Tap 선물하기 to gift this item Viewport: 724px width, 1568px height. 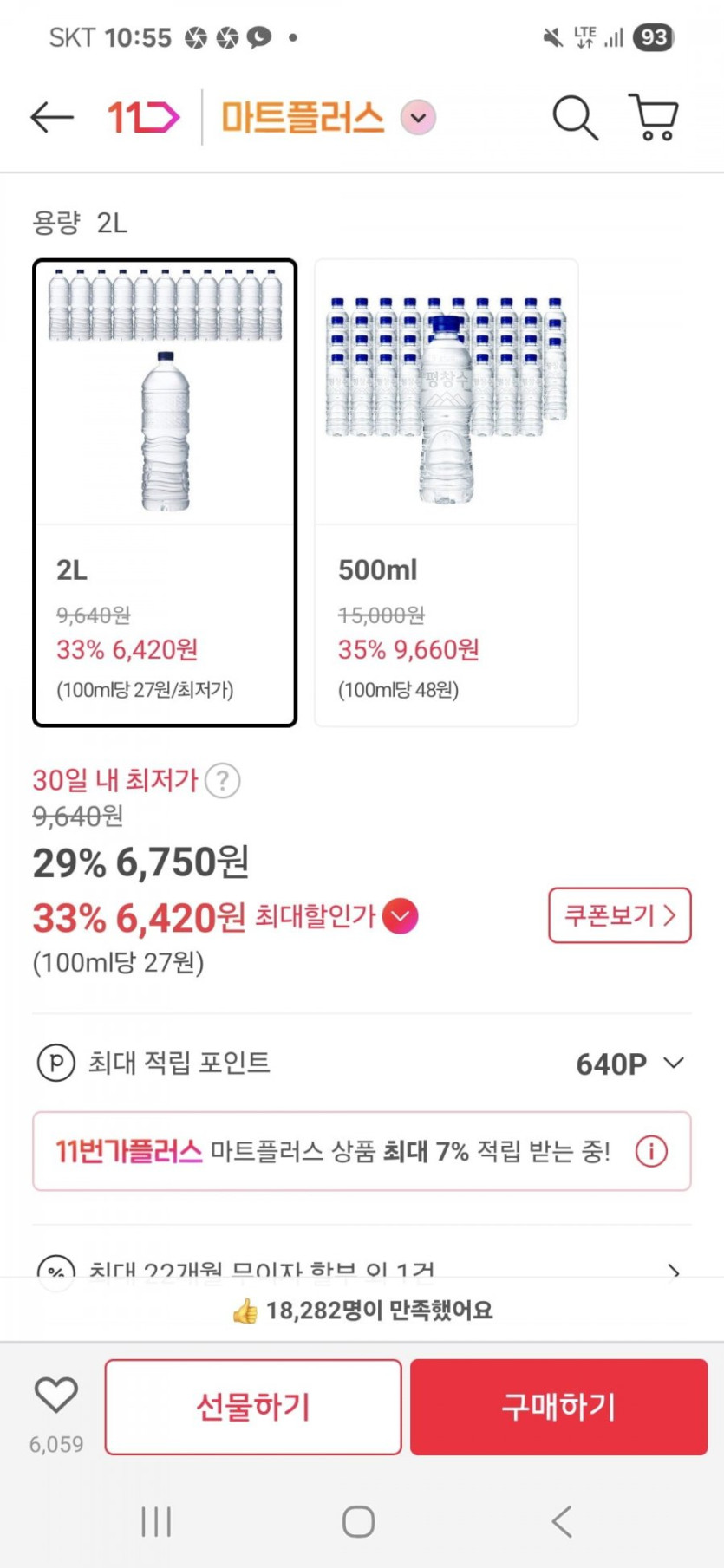tap(253, 1407)
